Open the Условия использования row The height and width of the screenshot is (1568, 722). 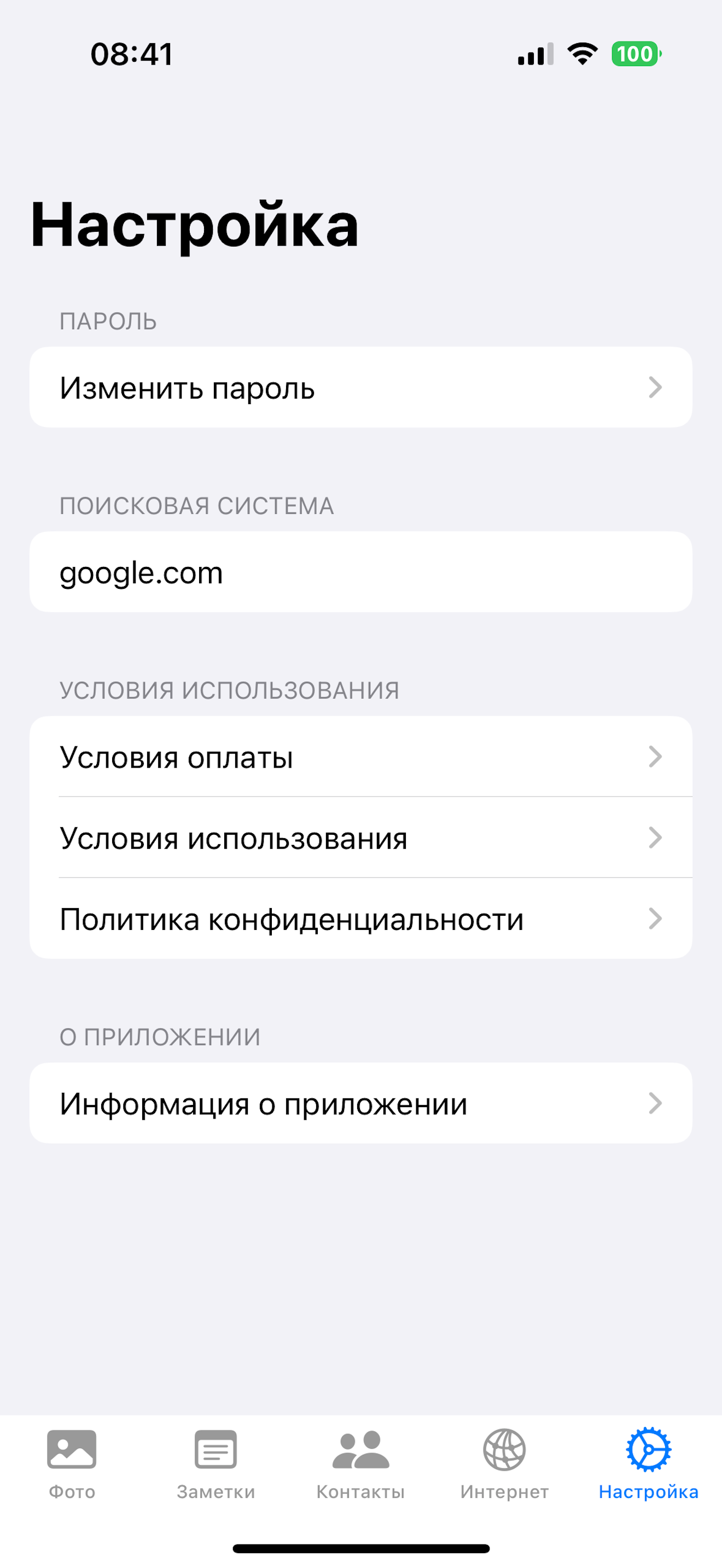[360, 838]
